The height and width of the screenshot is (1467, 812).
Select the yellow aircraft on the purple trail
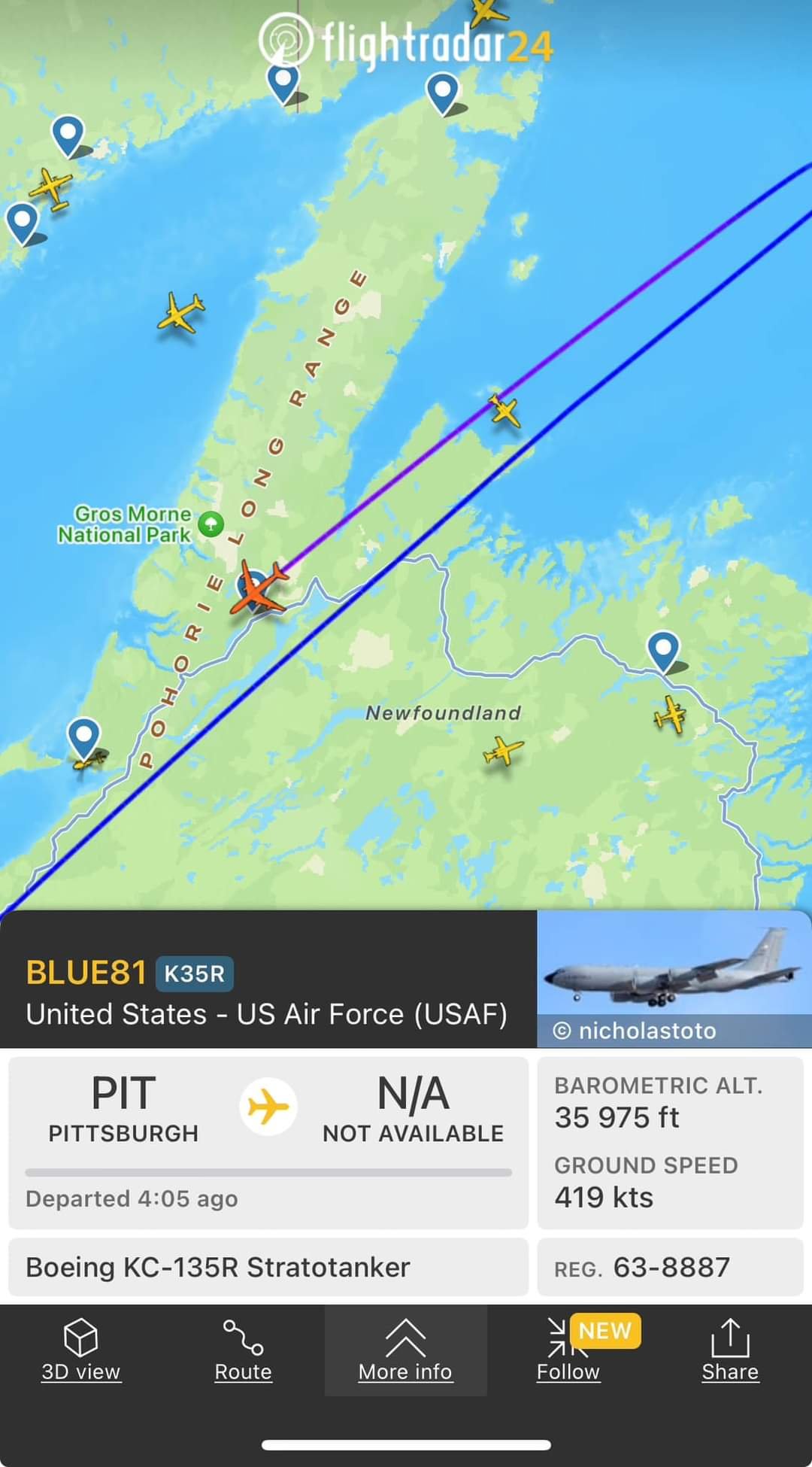click(504, 411)
